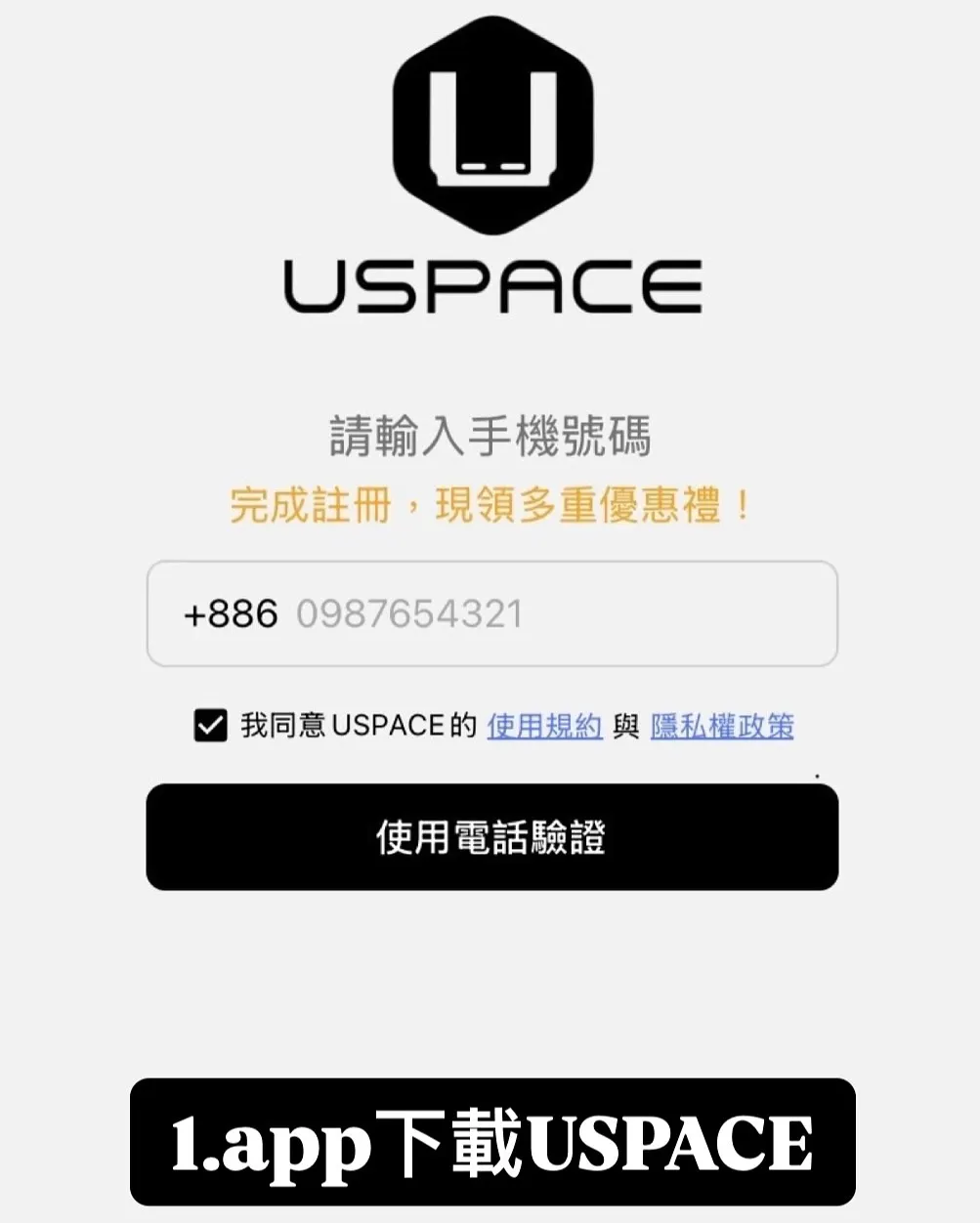
Task: Open the 隱私權政策 privacy policy link
Action: [722, 726]
